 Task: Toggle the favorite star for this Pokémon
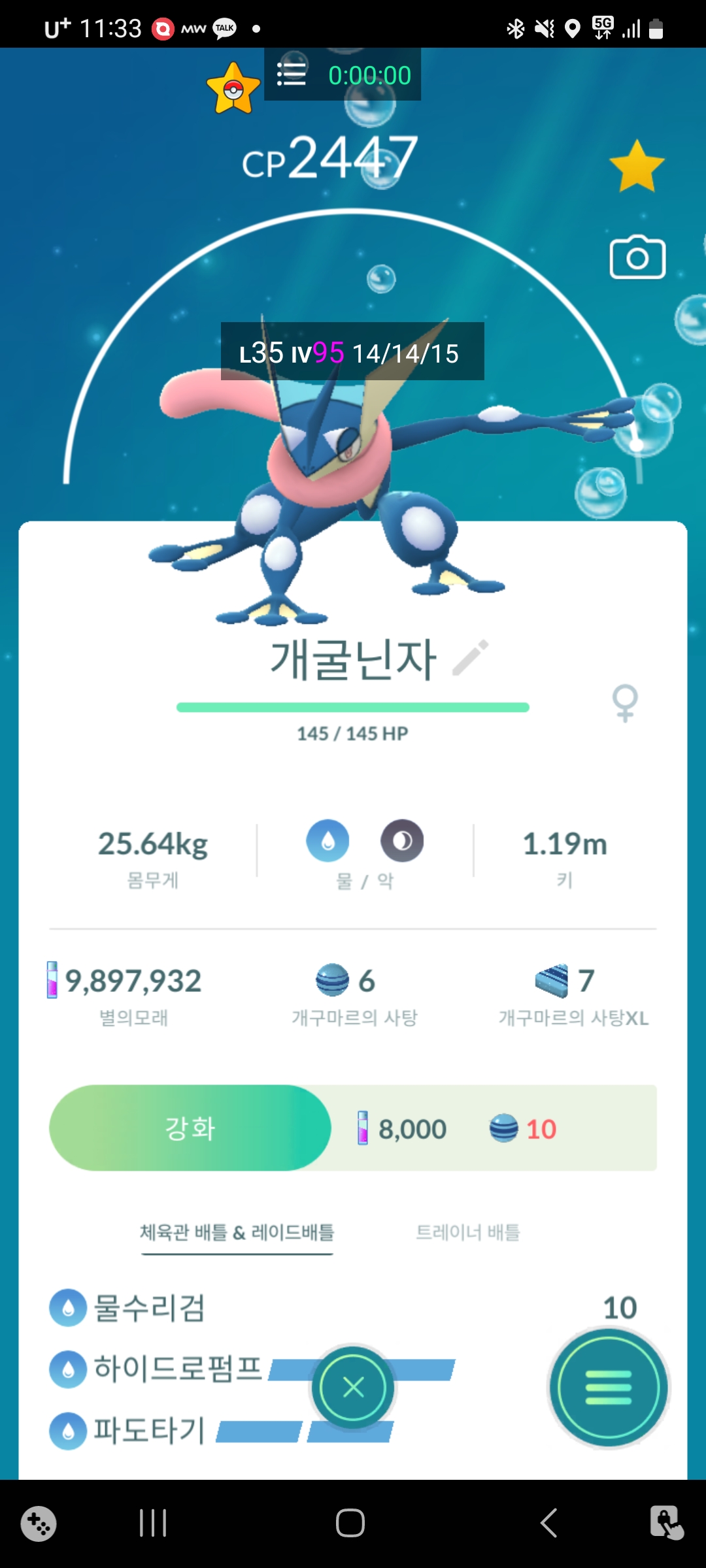637,167
